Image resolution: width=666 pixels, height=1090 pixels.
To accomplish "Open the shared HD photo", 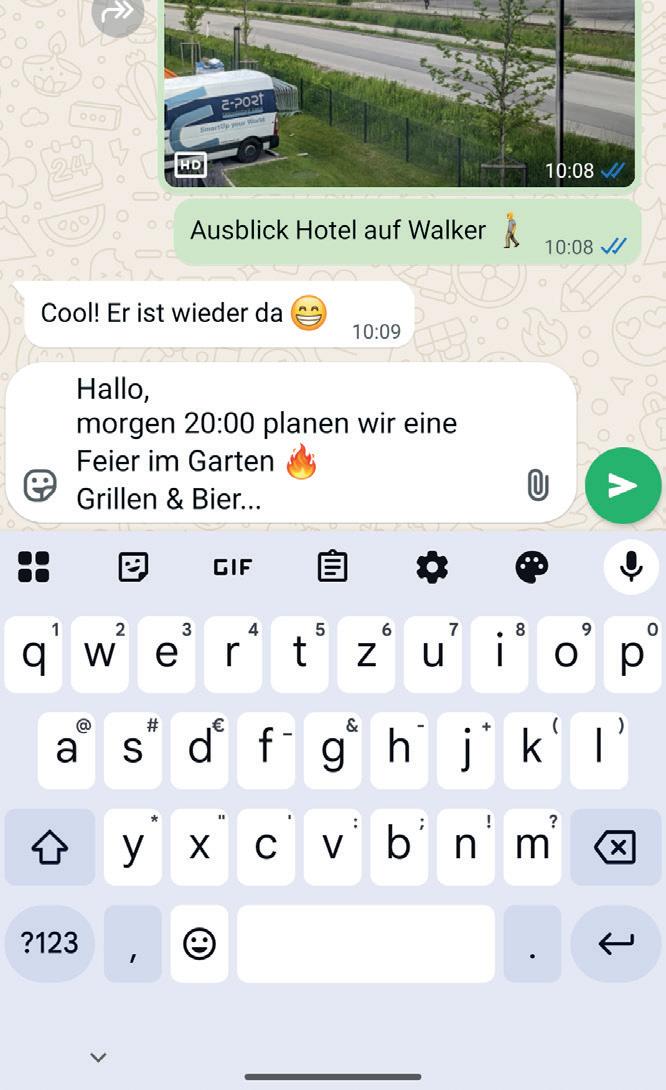I will (x=400, y=93).
